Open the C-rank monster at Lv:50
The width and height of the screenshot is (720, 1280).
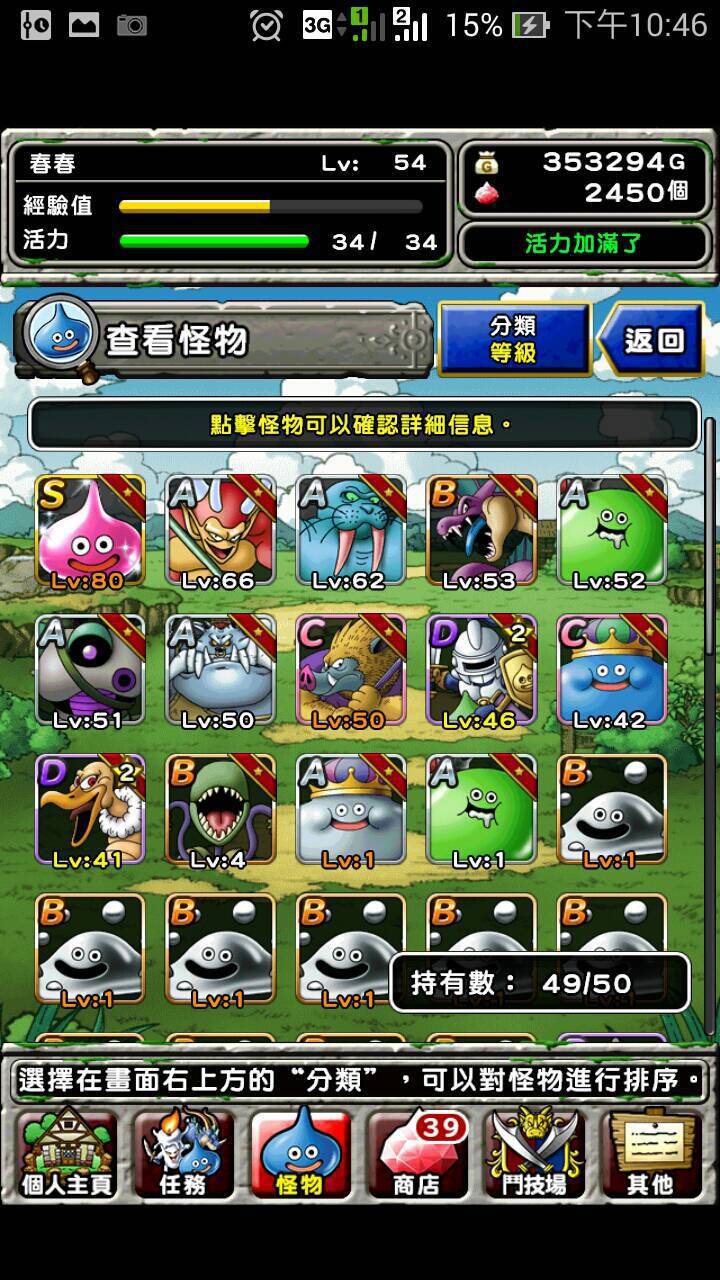tap(350, 671)
